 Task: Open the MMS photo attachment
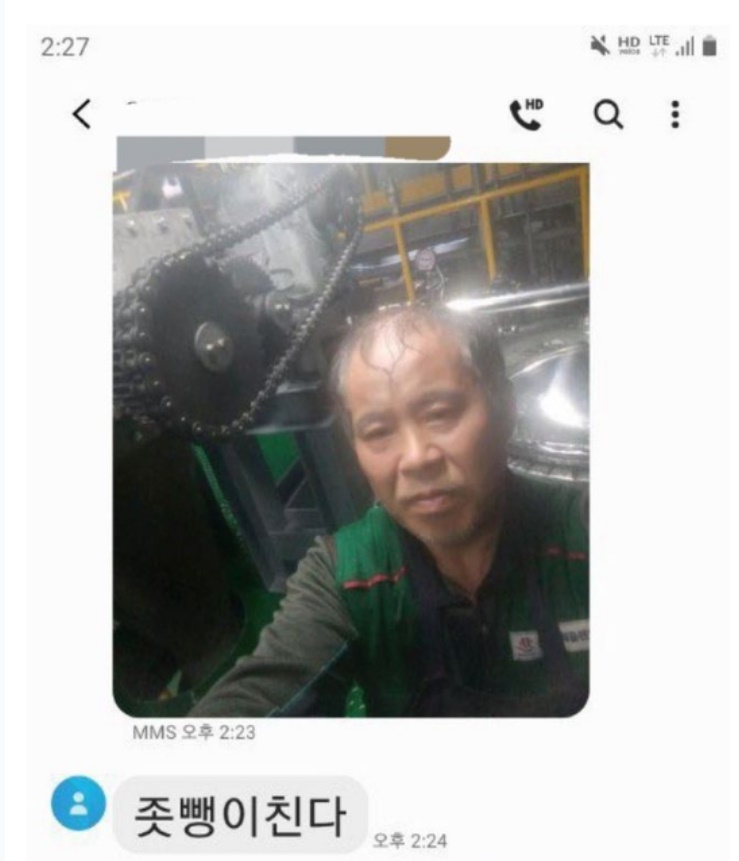click(350, 440)
